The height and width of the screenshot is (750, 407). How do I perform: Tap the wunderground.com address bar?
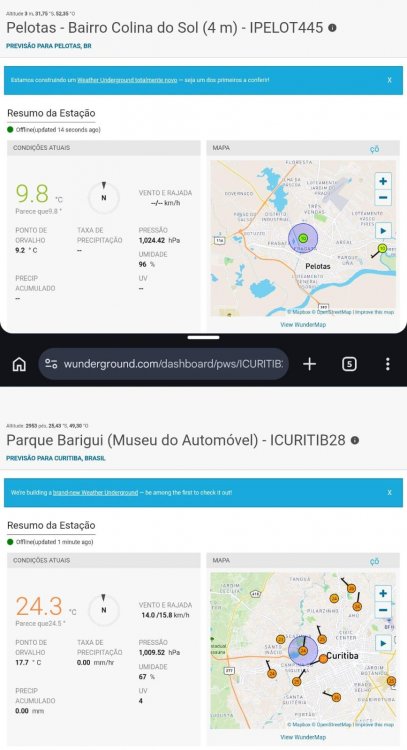[x=164, y=364]
